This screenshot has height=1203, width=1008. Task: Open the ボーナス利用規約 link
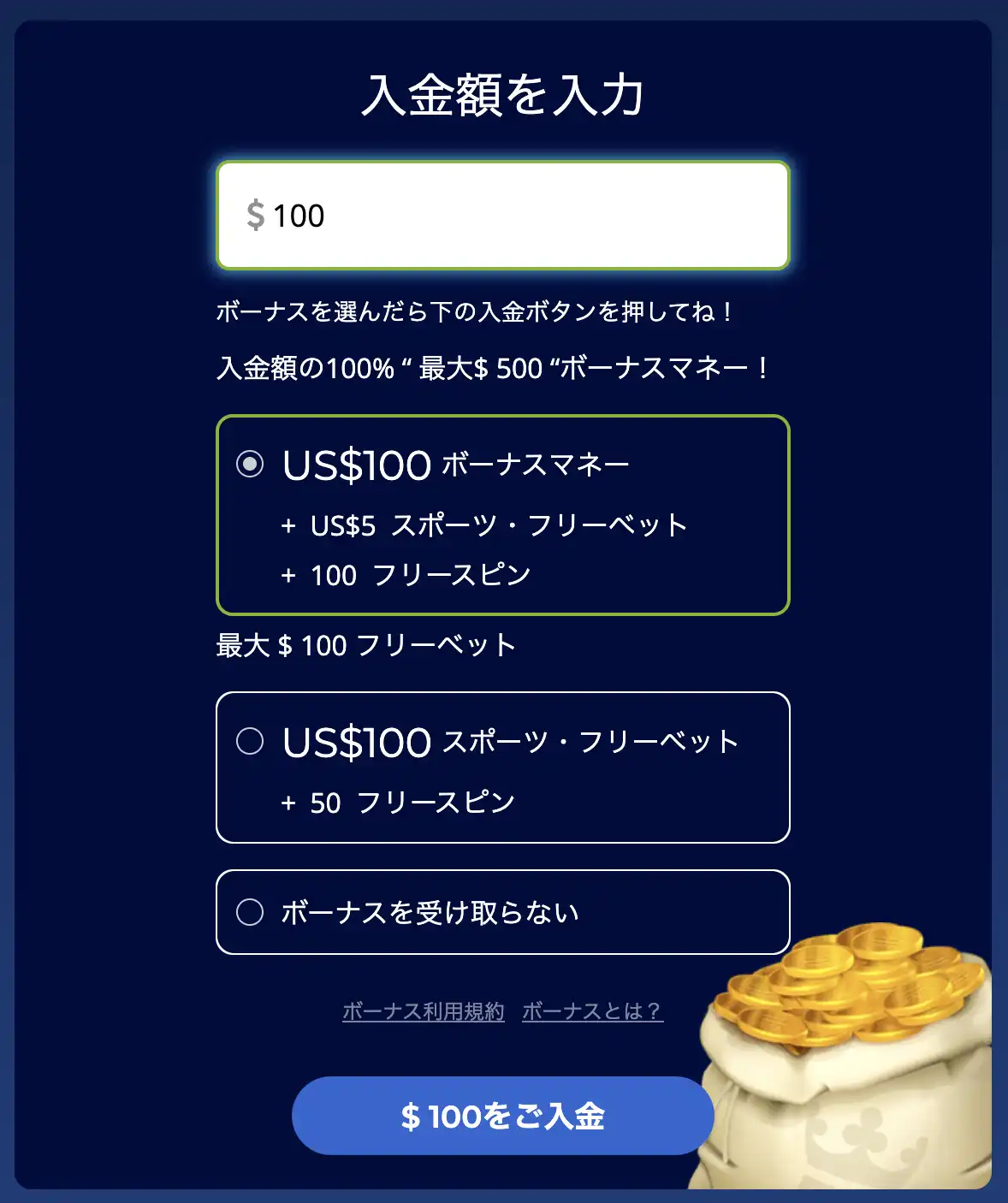pos(424,1011)
